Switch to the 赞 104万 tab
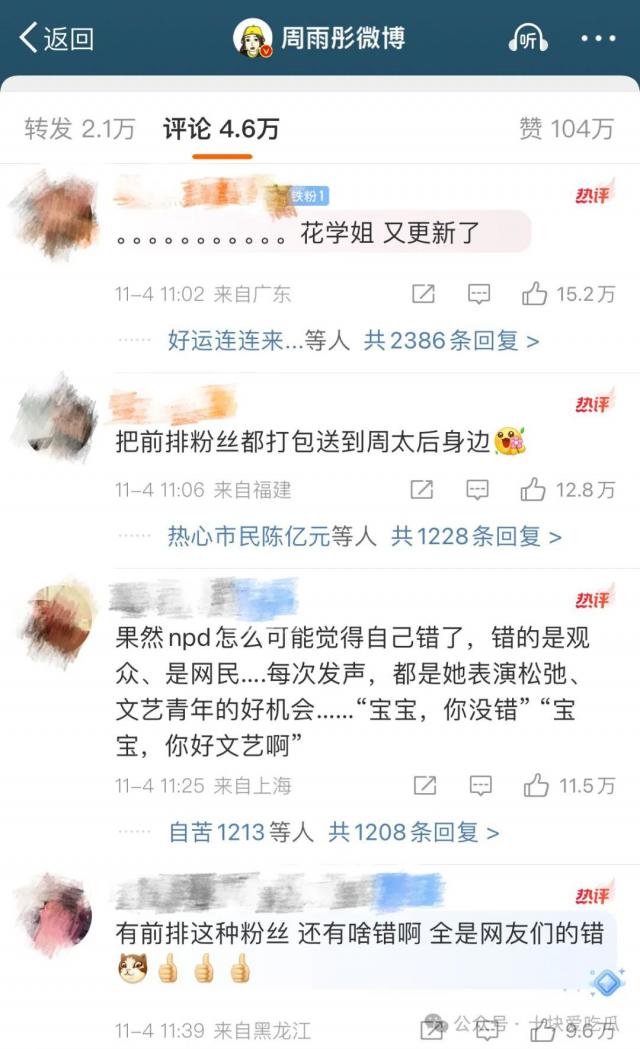Image resolution: width=640 pixels, height=1049 pixels. pos(566,128)
